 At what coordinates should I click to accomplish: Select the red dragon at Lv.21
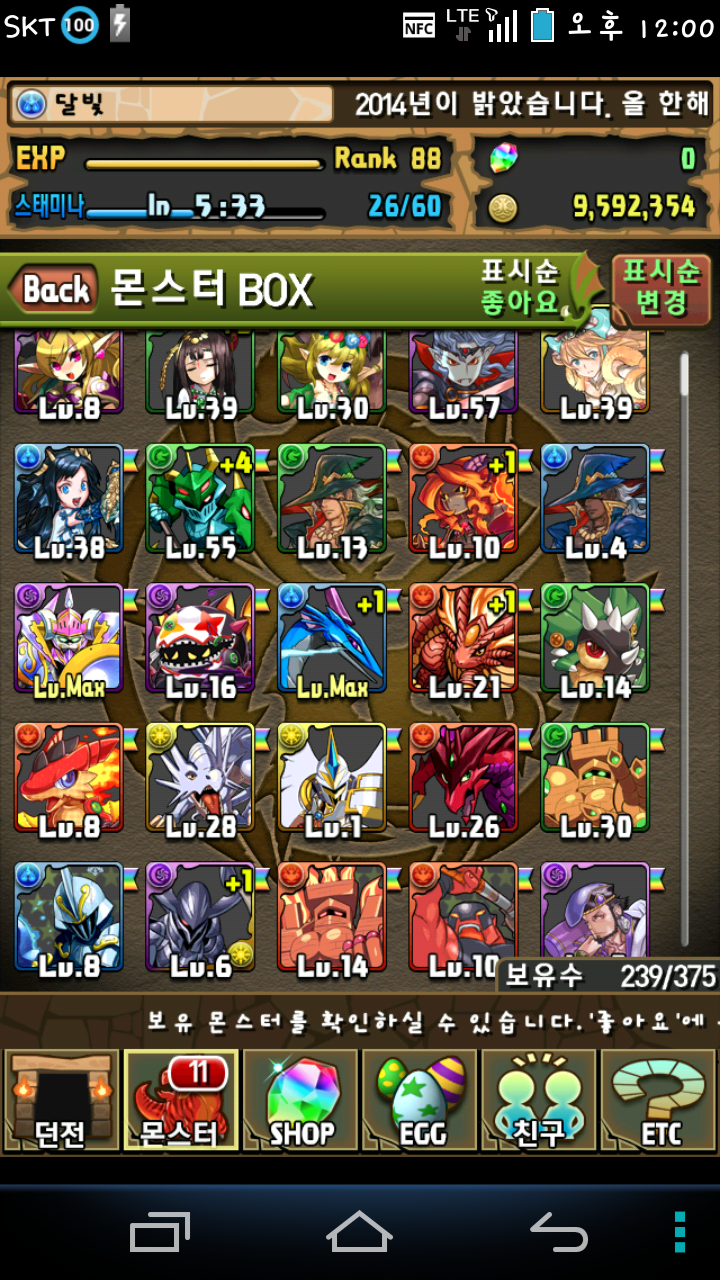tap(463, 640)
